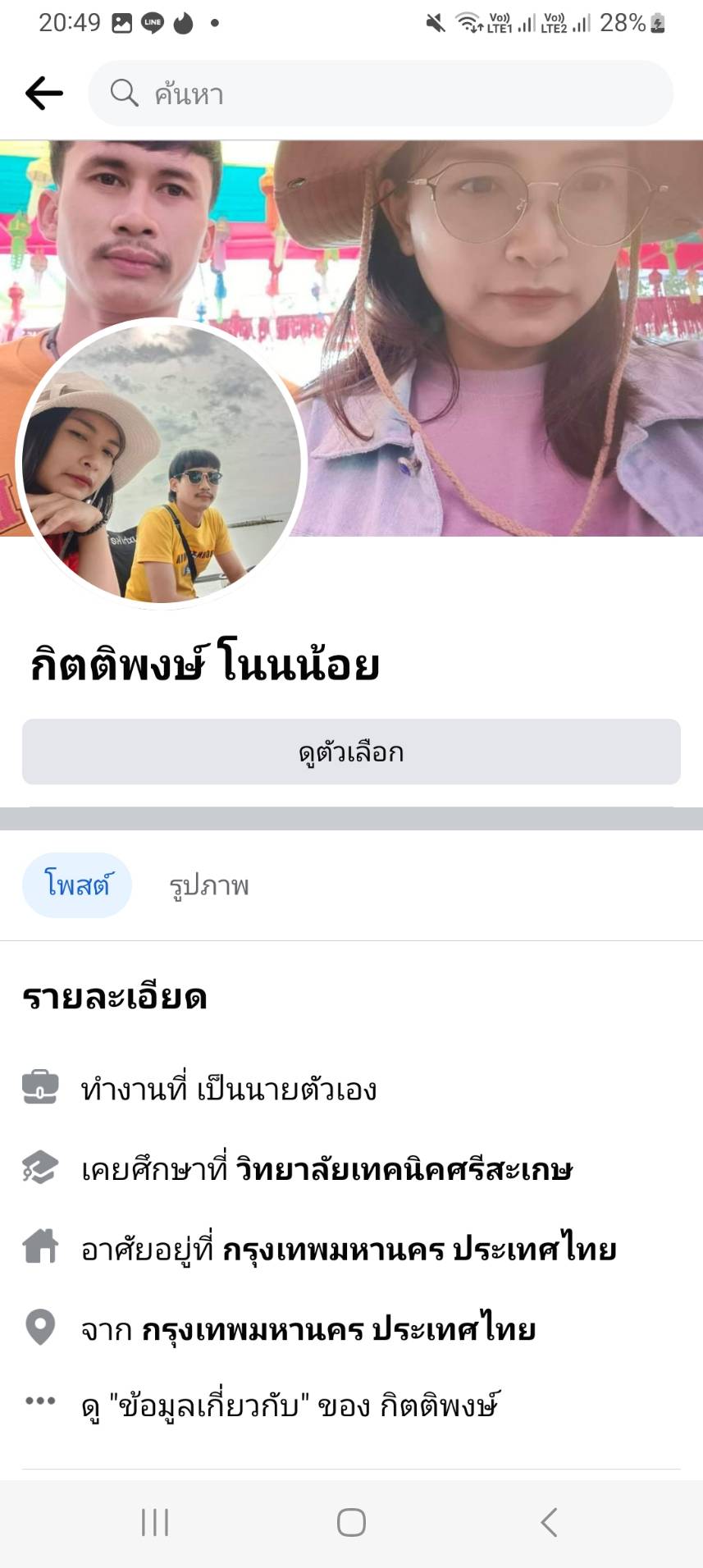
Task: Open the อาศัยอยู่ที่ กรุงเทพมหานคร current city link
Action: (419, 1250)
